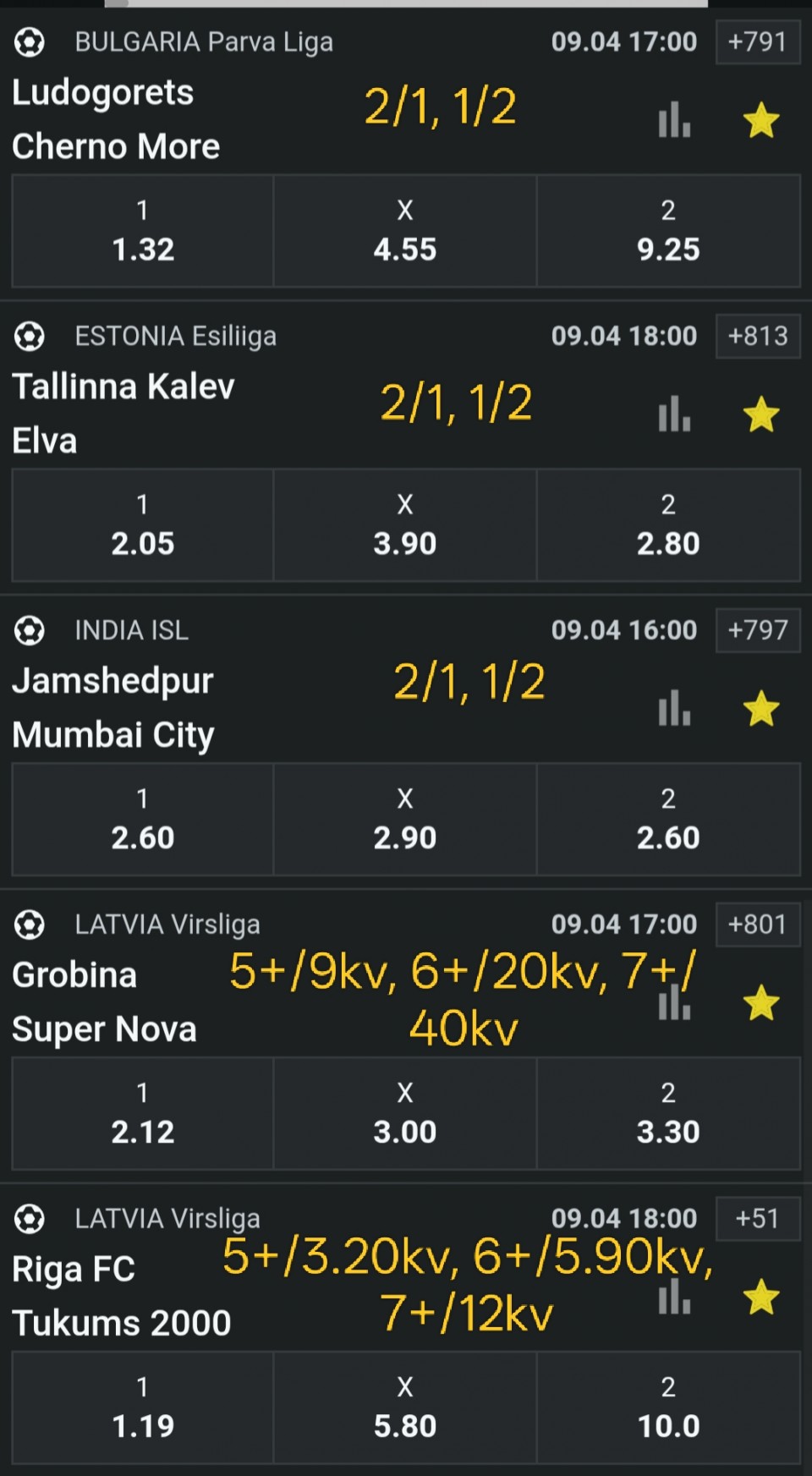Viewport: 812px width, 1476px height.
Task: Select home win 2.12 for Grobina
Action: pos(142,1113)
